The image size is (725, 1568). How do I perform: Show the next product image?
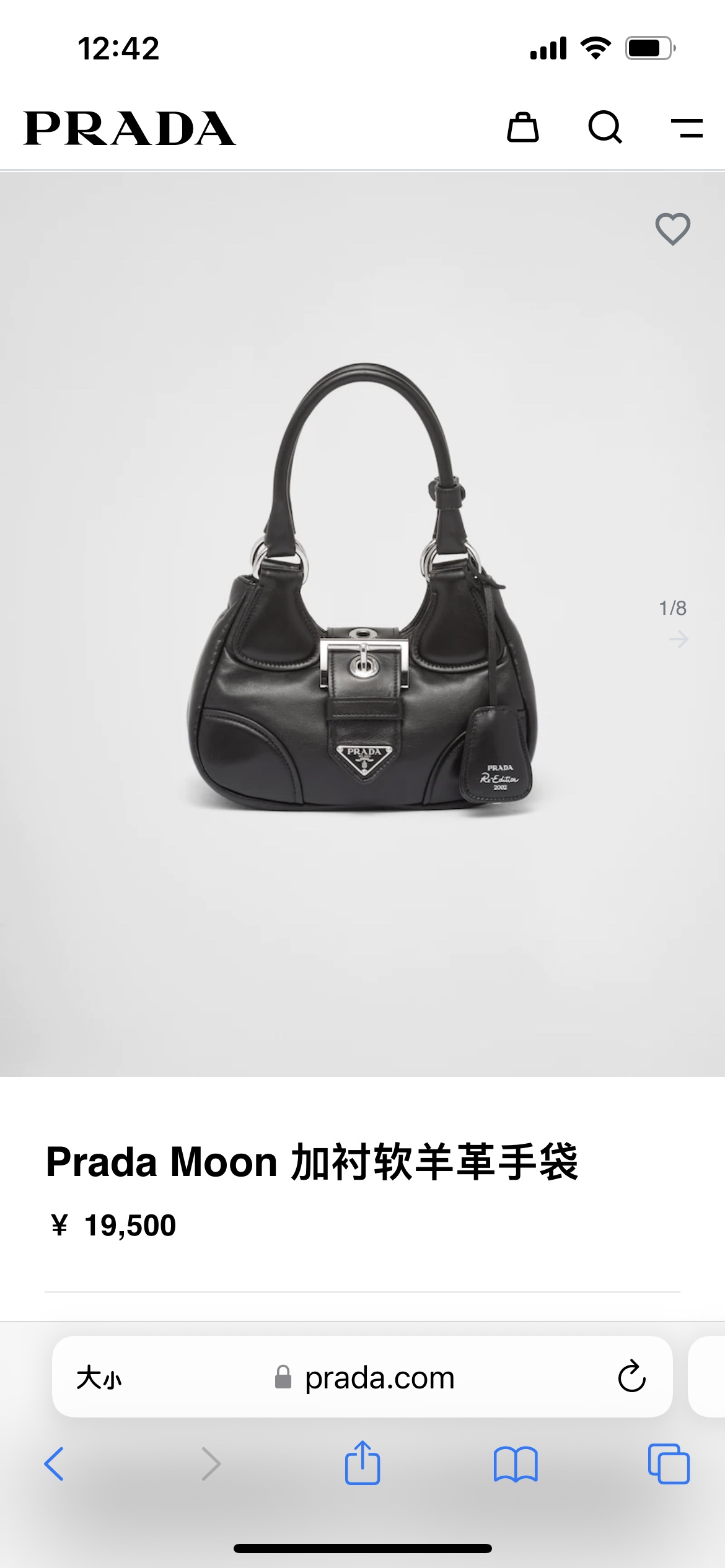[679, 638]
